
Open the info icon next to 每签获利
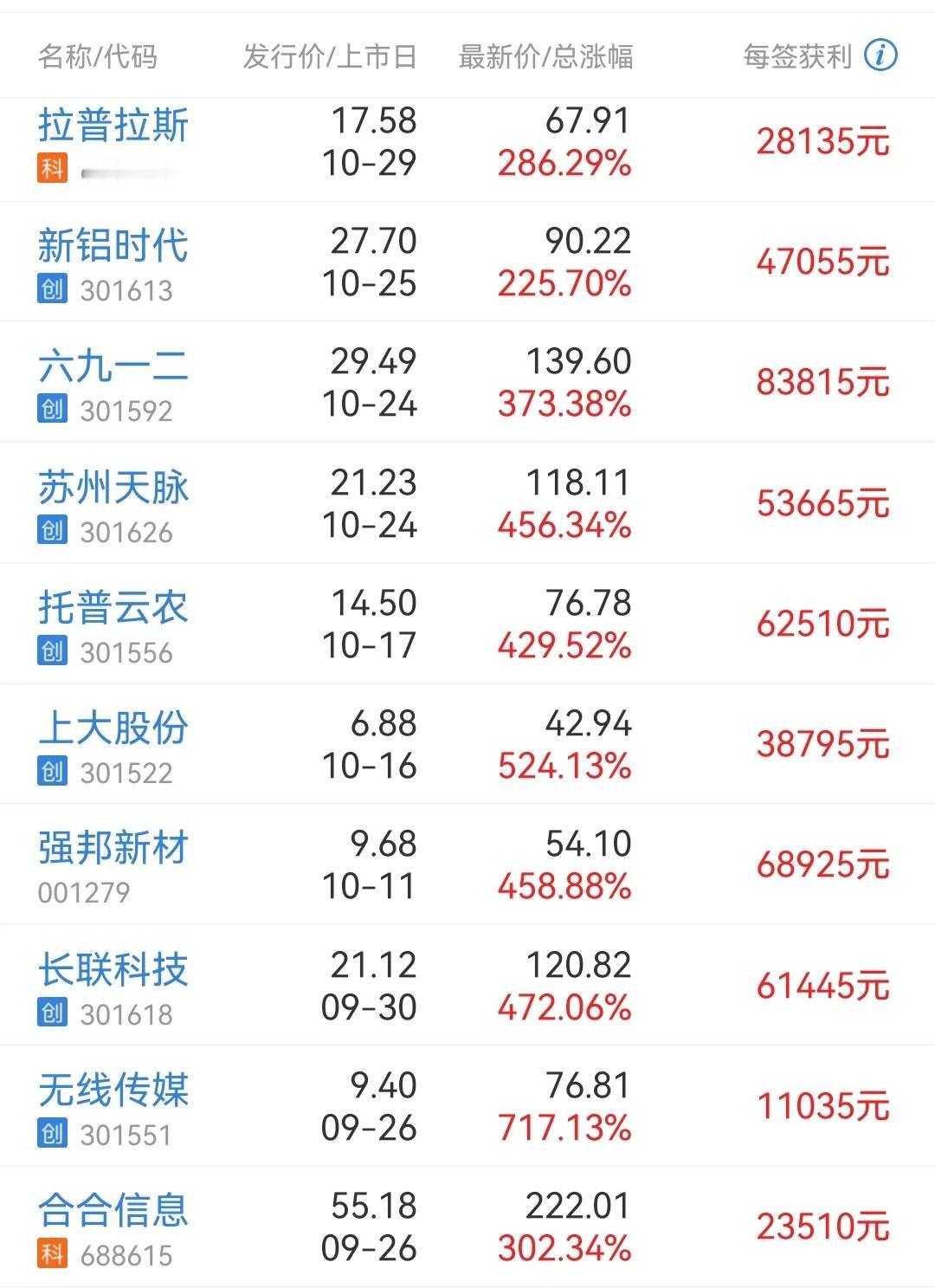click(880, 54)
